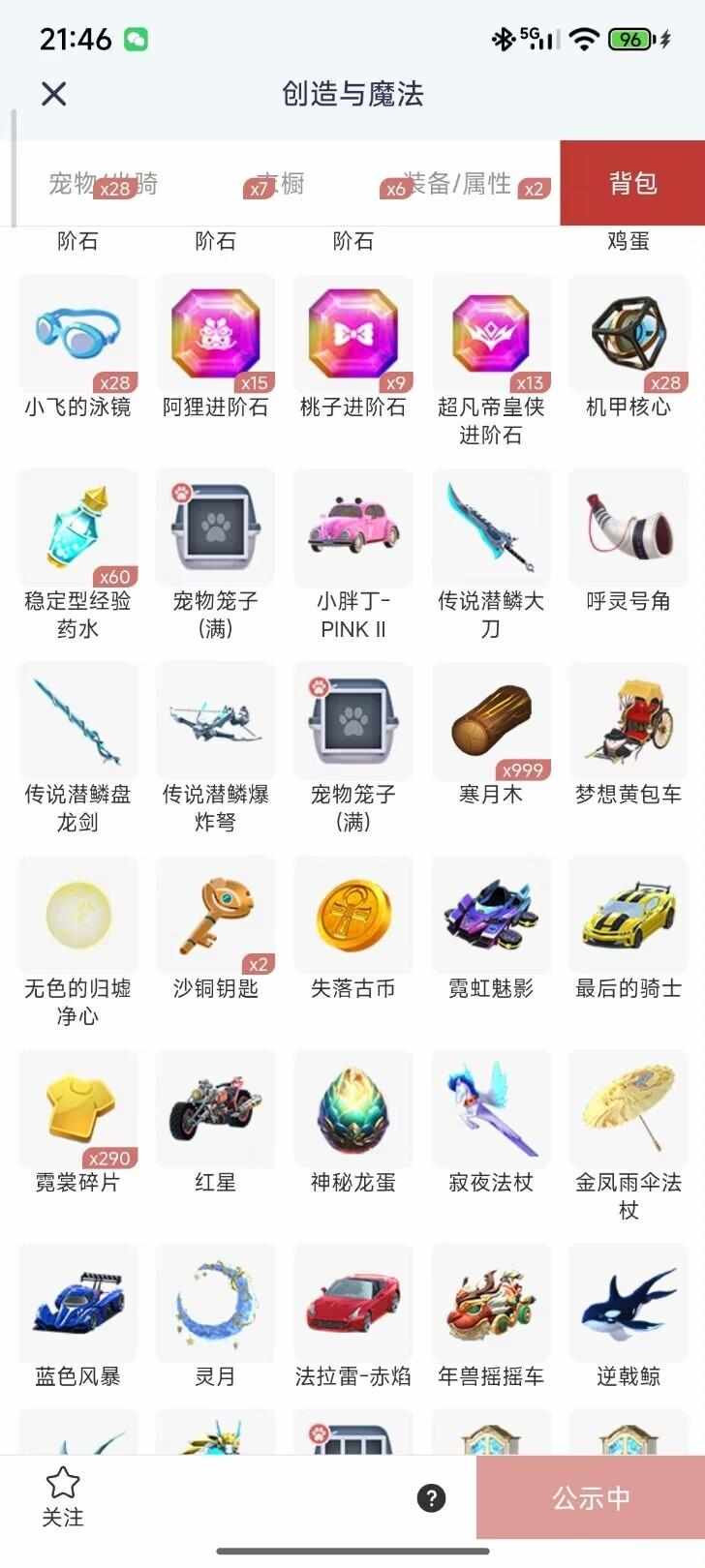View the 小胖丁-PINK II car

pyautogui.click(x=353, y=528)
